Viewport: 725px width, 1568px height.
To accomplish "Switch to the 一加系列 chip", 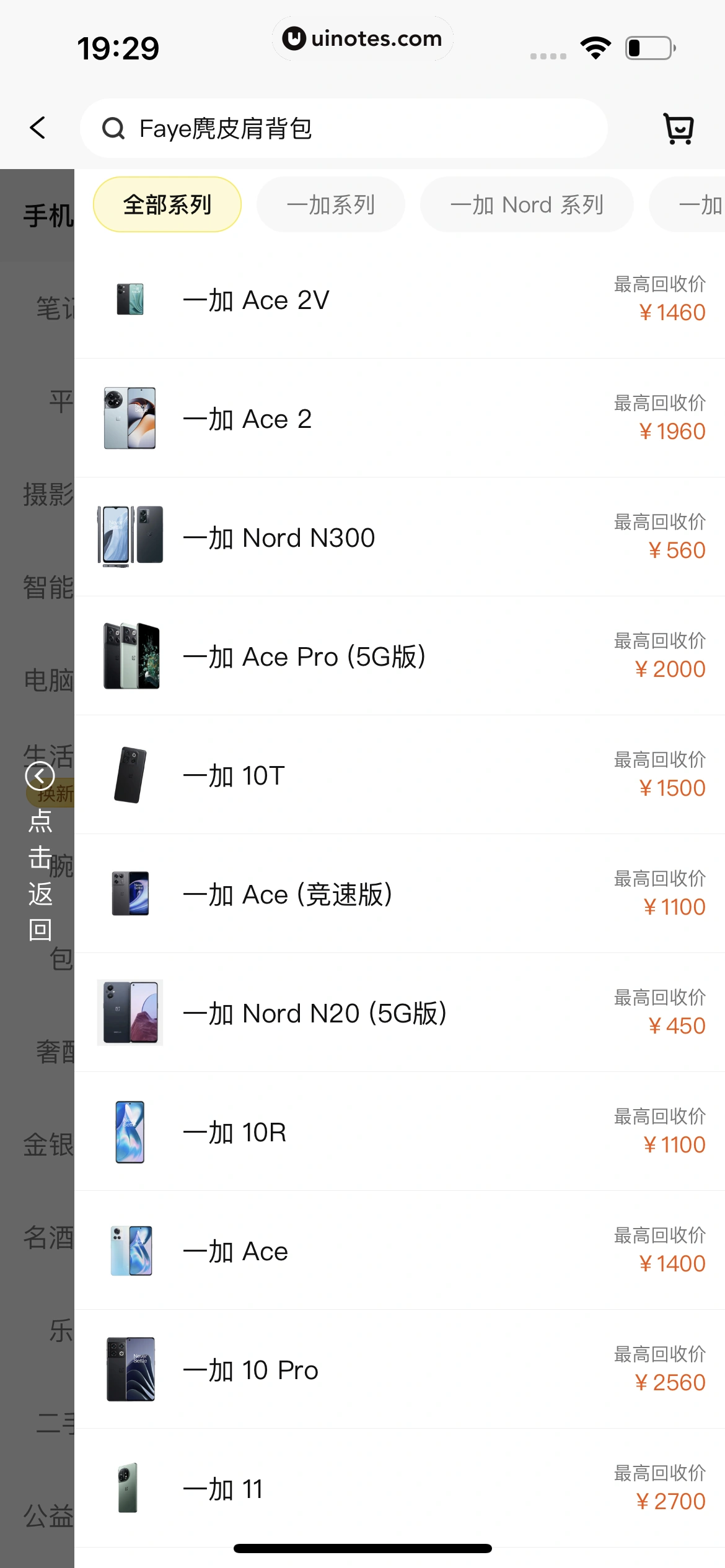I will [331, 204].
